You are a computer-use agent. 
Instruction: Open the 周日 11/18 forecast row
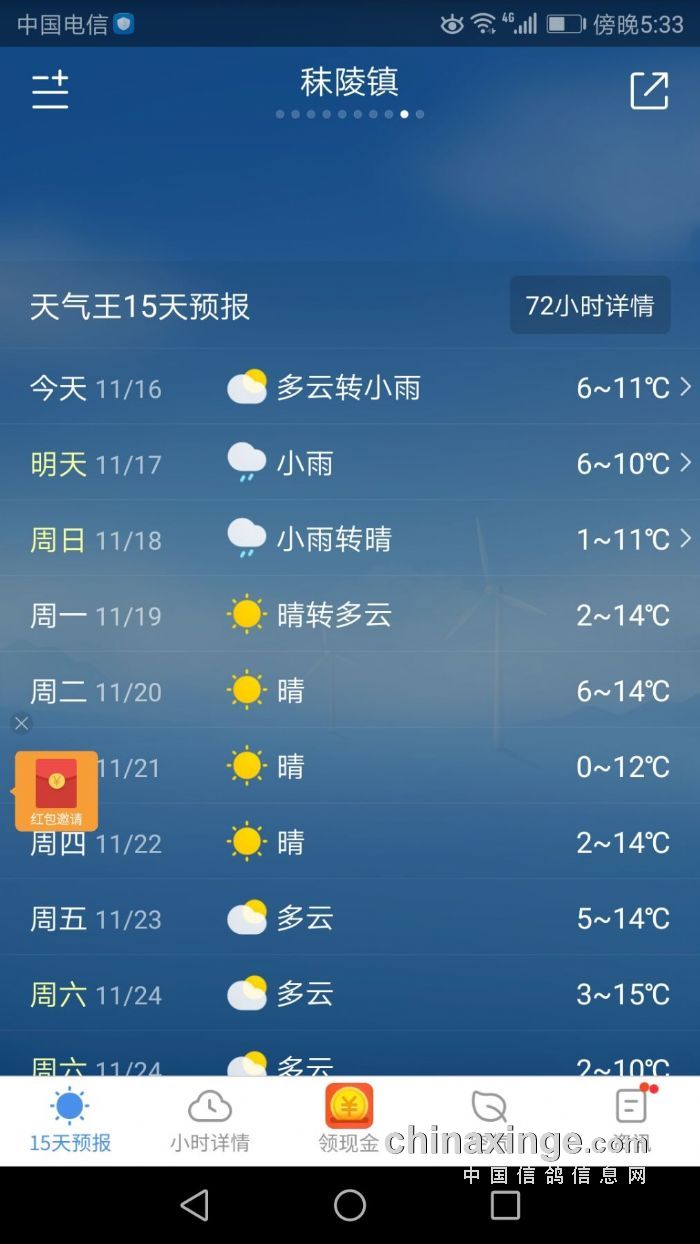[x=350, y=539]
